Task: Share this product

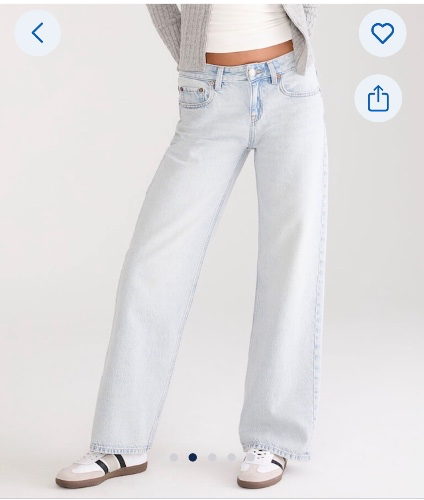Action: [378, 98]
